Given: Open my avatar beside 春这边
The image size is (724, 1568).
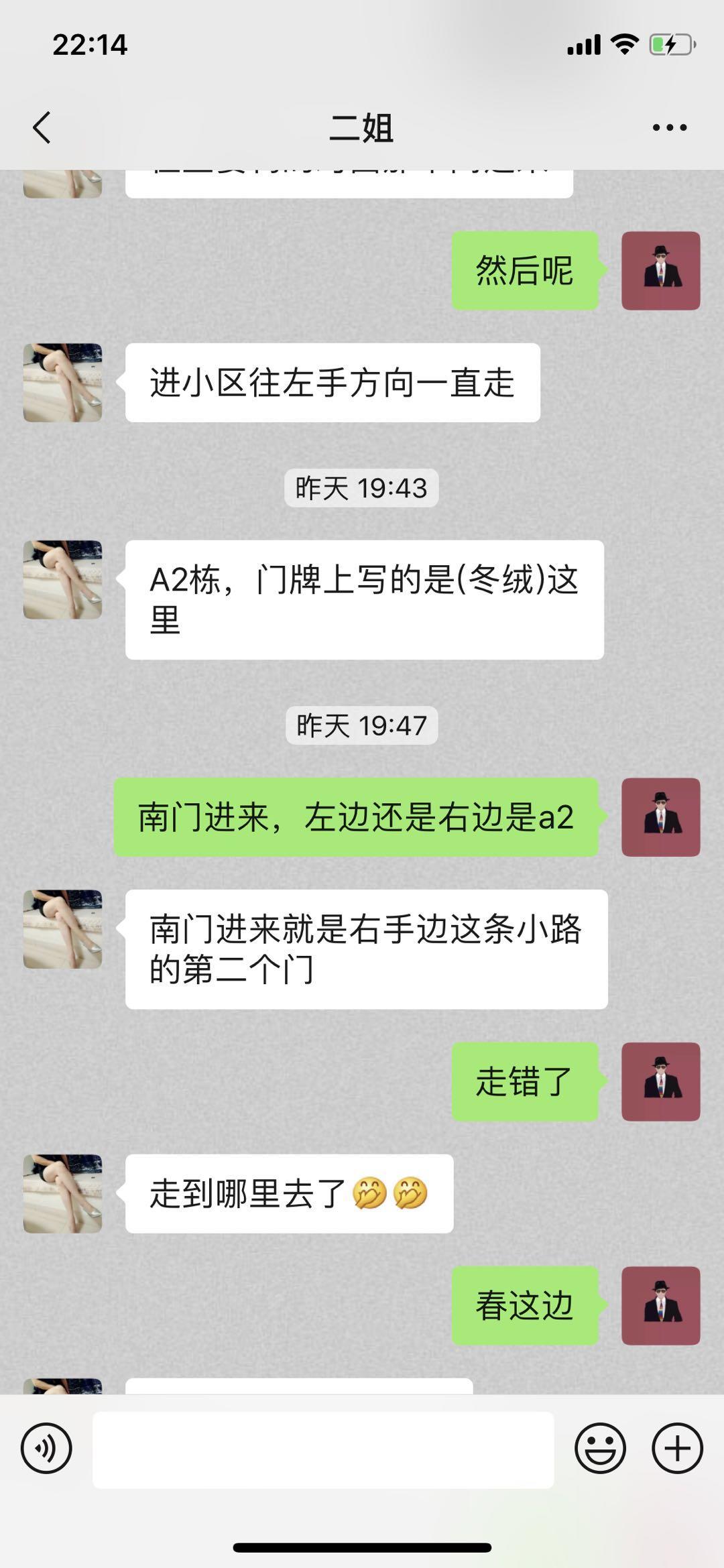Looking at the screenshot, I should pos(660,1306).
